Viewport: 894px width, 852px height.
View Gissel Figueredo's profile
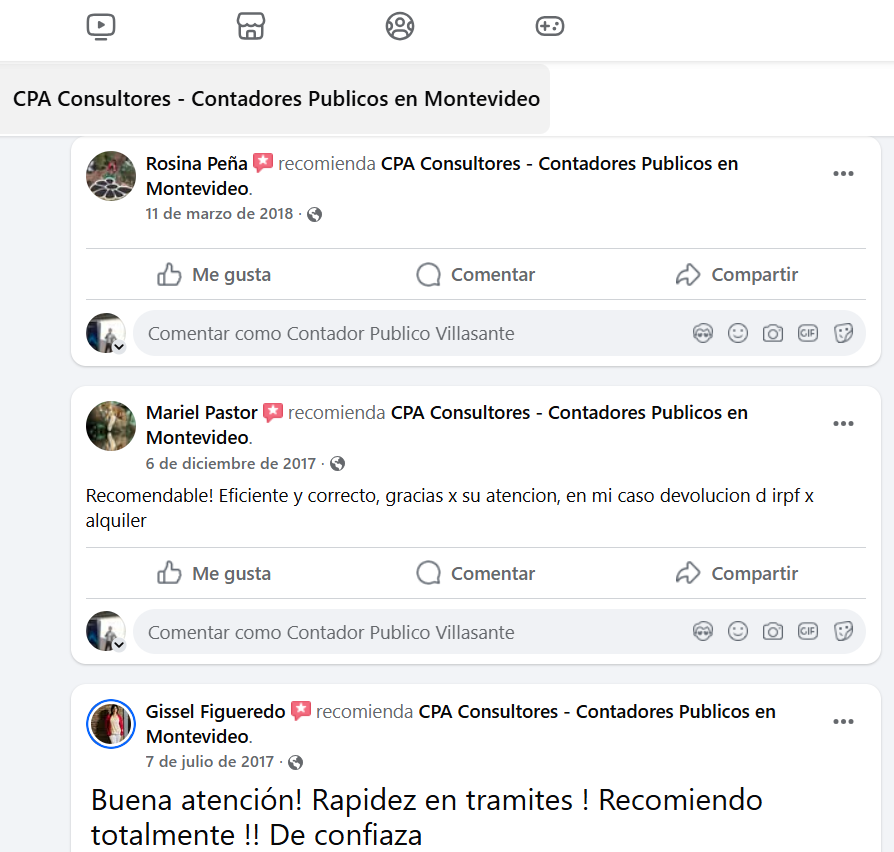(x=216, y=711)
